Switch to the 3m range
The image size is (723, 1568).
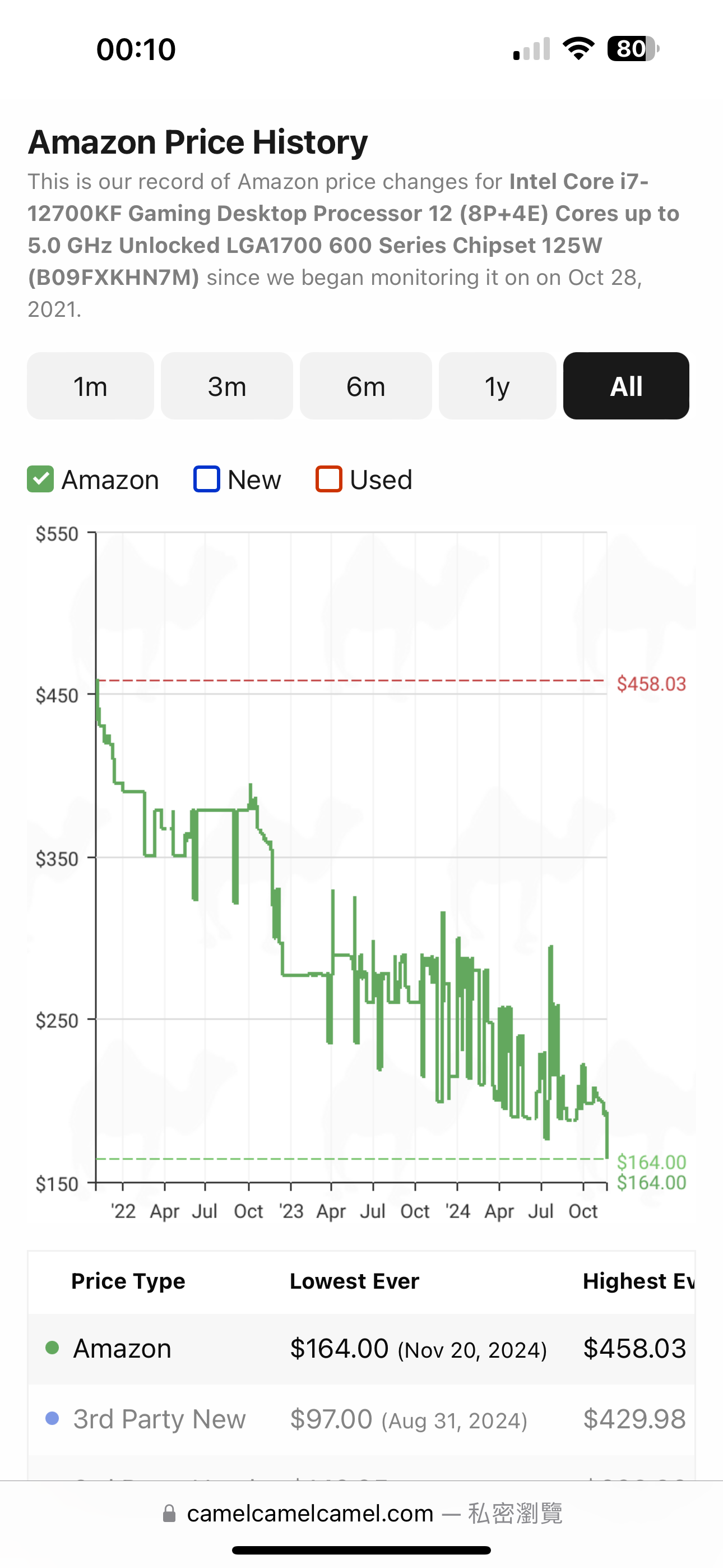[x=227, y=386]
